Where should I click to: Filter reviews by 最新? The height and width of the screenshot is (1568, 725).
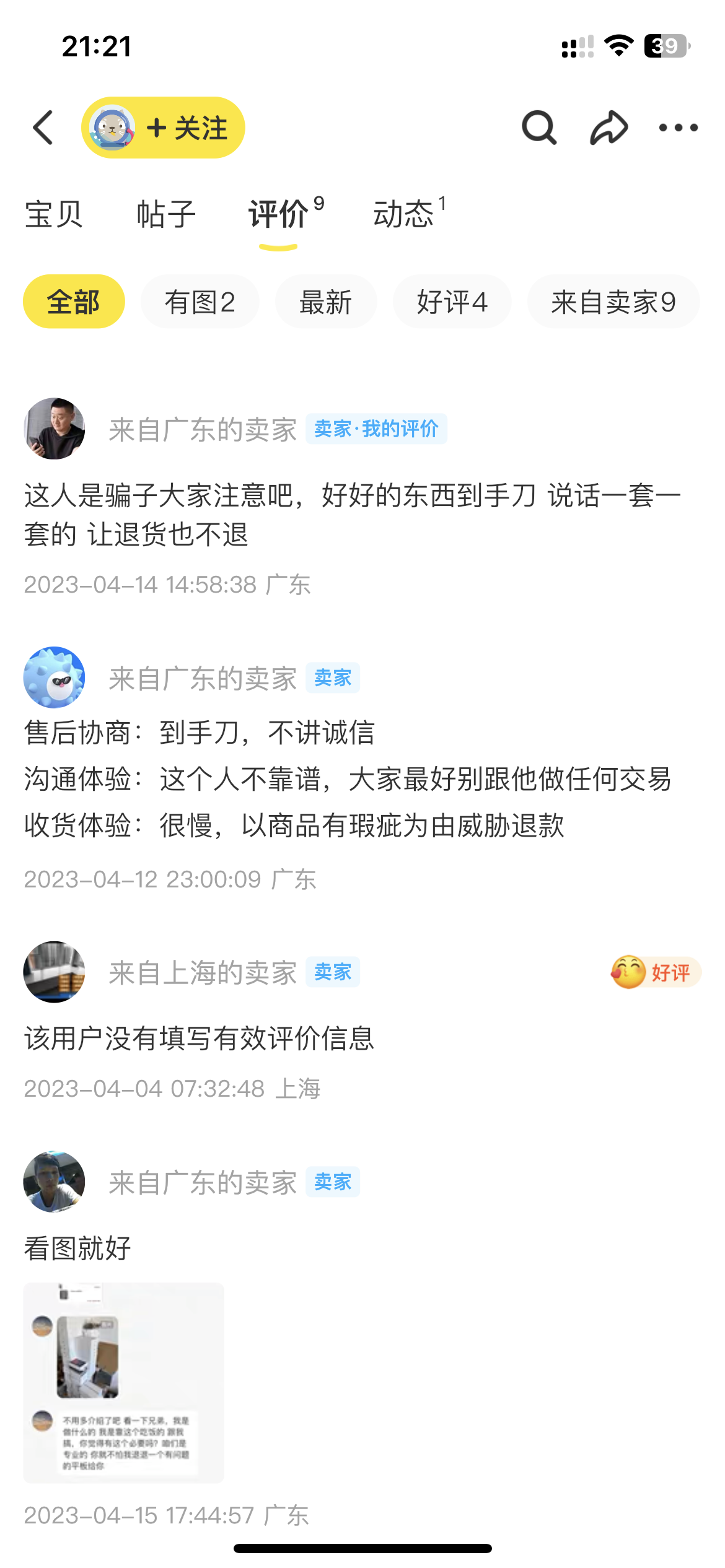326,302
